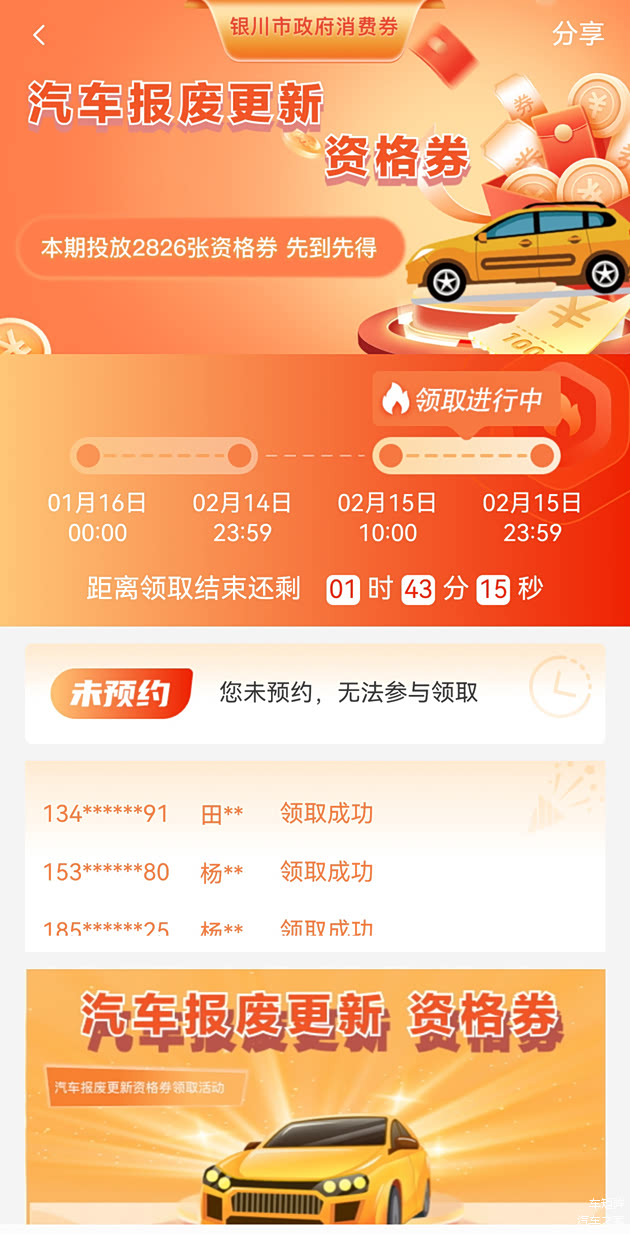Tap the 未预约 reservation status card
This screenshot has width=630, height=1234.
tap(315, 693)
